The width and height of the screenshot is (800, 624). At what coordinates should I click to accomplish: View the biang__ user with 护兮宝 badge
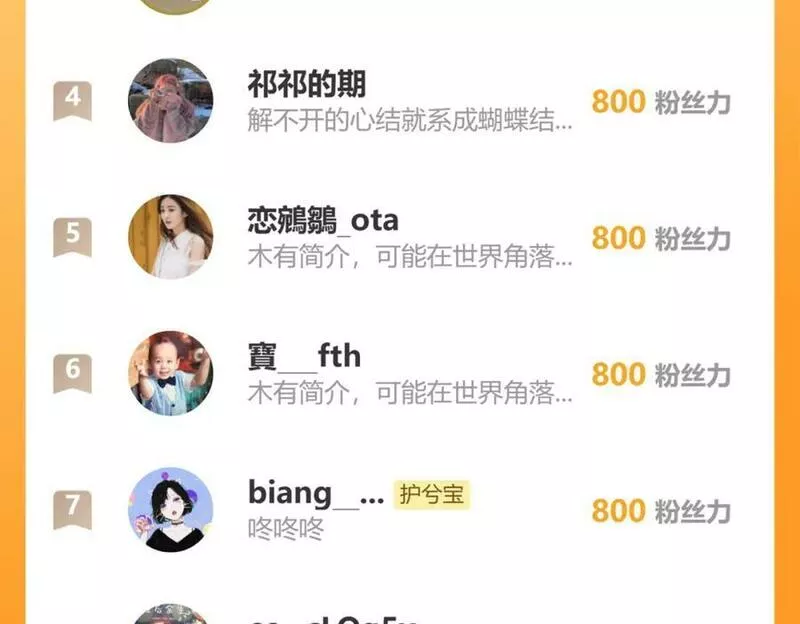(400, 509)
